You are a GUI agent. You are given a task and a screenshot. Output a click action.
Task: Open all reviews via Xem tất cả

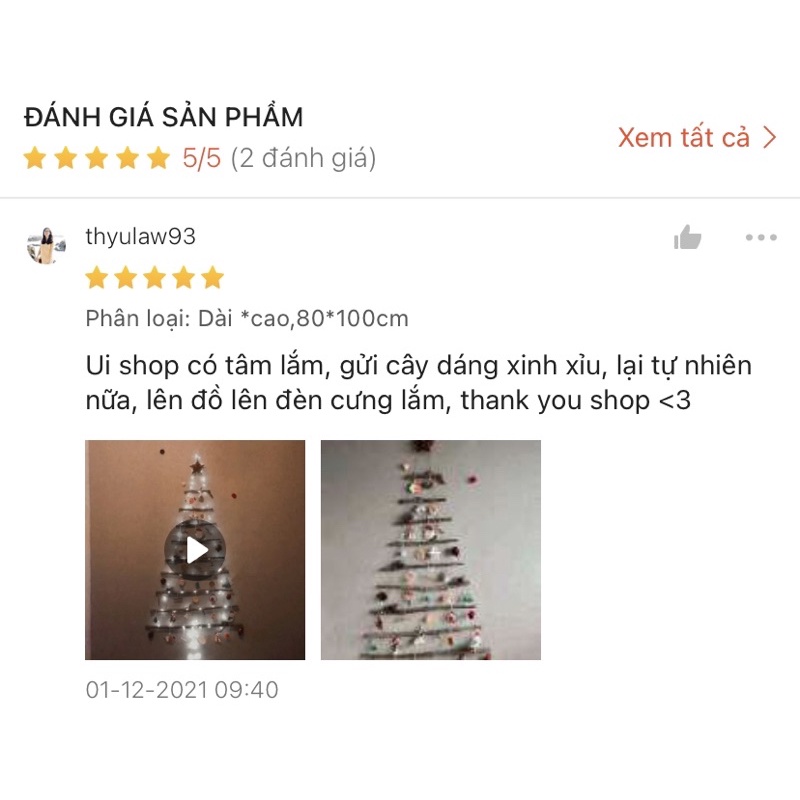point(696,138)
